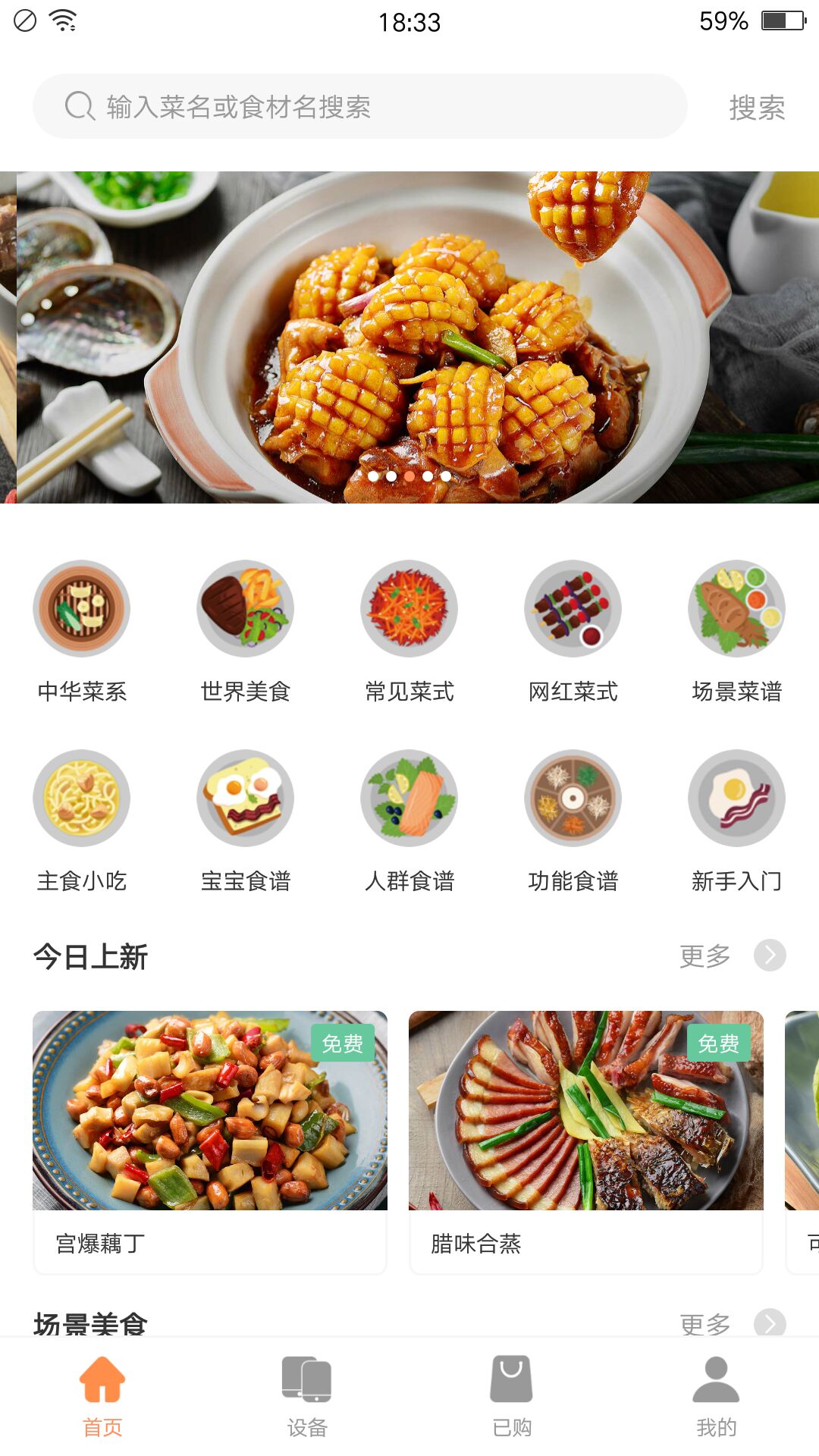Tap the 新手入门 eggs-and-bacon icon
Viewport: 819px width, 1456px height.
(x=736, y=798)
